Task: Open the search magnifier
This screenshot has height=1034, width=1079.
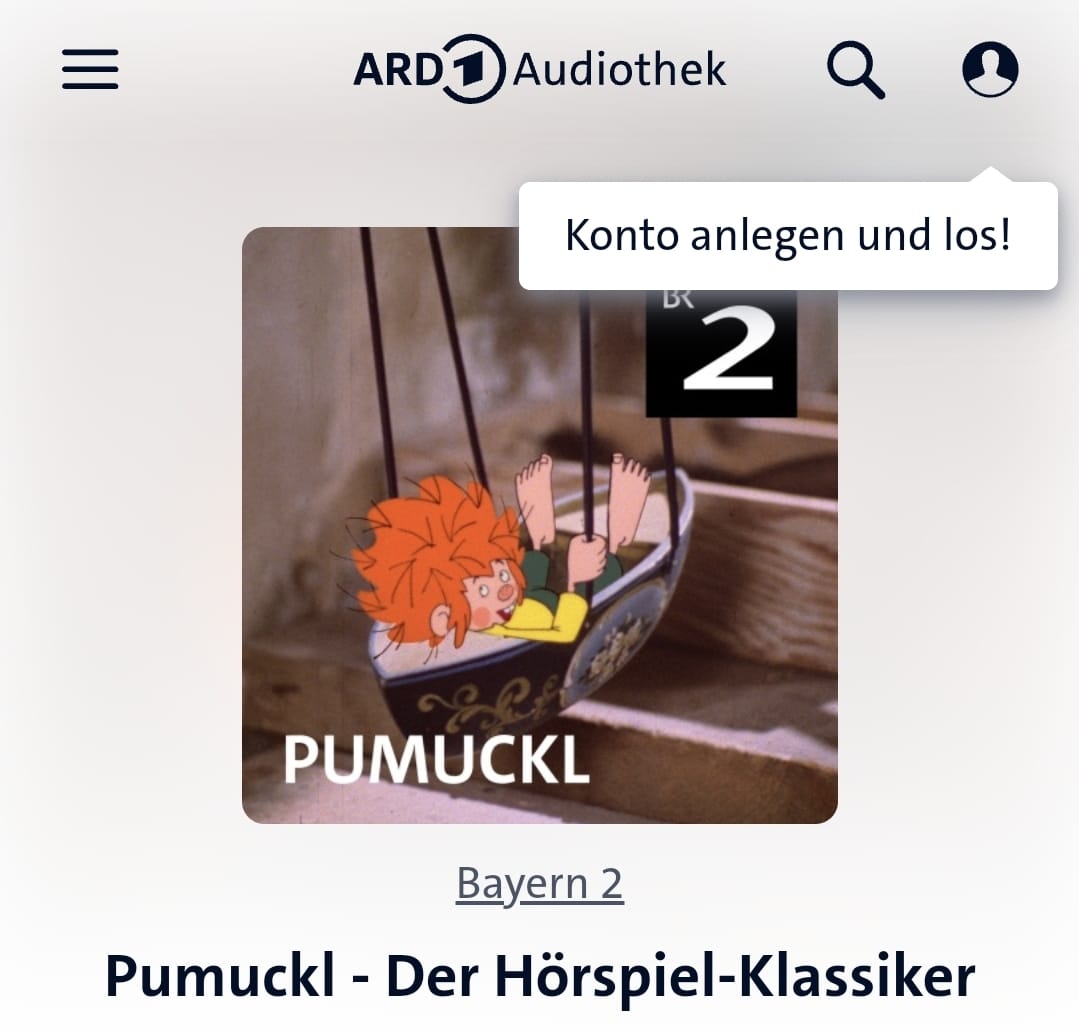Action: coord(855,70)
